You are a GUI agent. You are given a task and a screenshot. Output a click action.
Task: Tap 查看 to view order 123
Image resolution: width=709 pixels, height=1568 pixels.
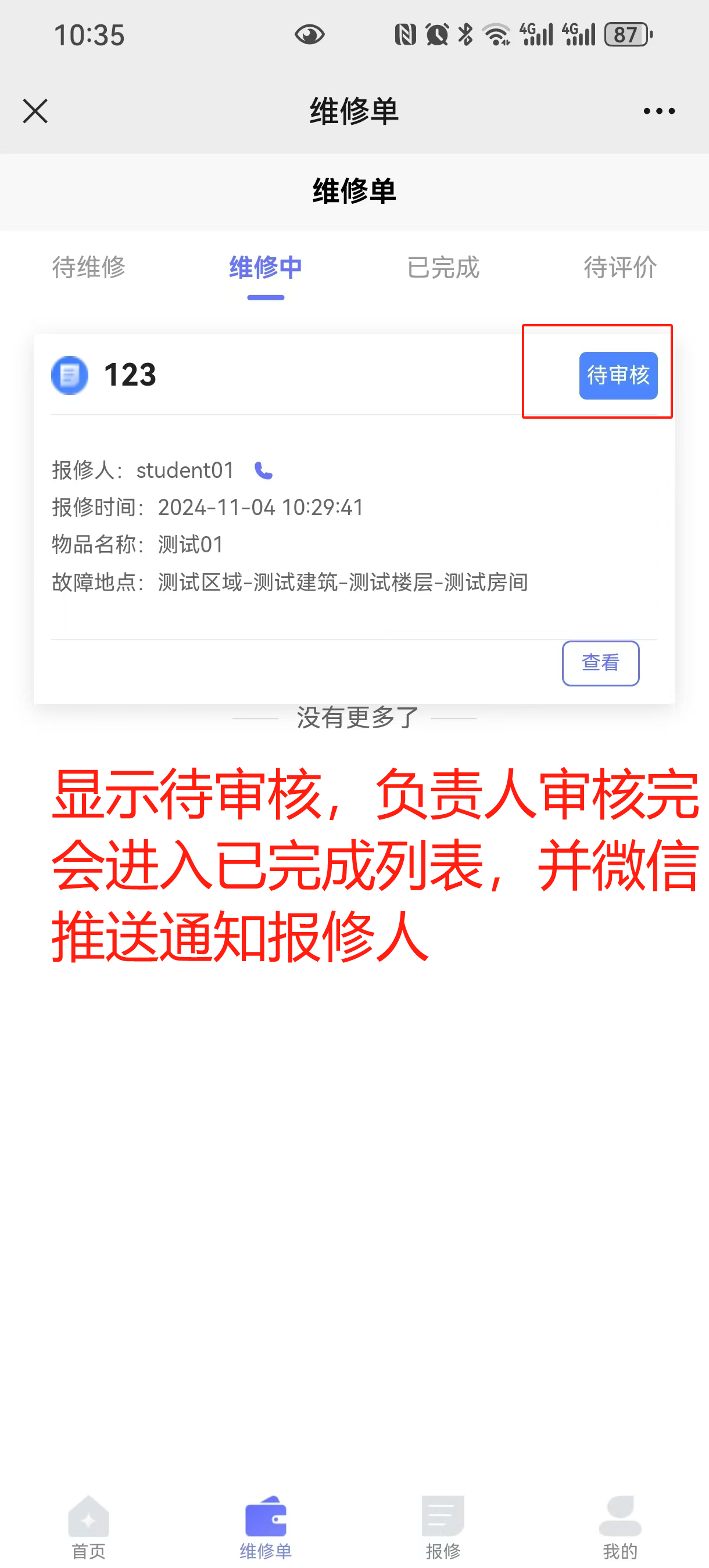600,663
